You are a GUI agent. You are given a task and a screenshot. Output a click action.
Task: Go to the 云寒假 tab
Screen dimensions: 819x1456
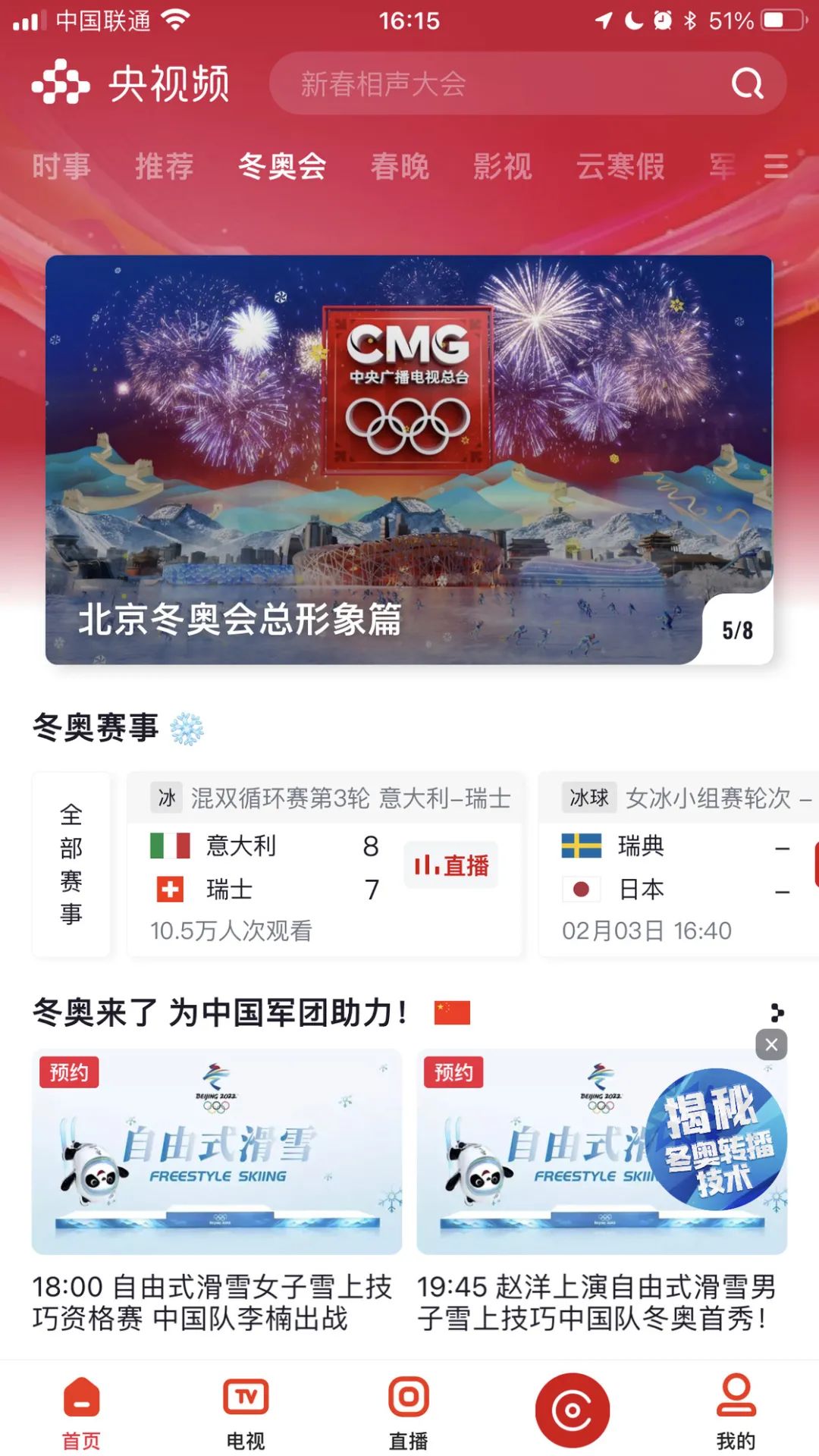pos(620,166)
